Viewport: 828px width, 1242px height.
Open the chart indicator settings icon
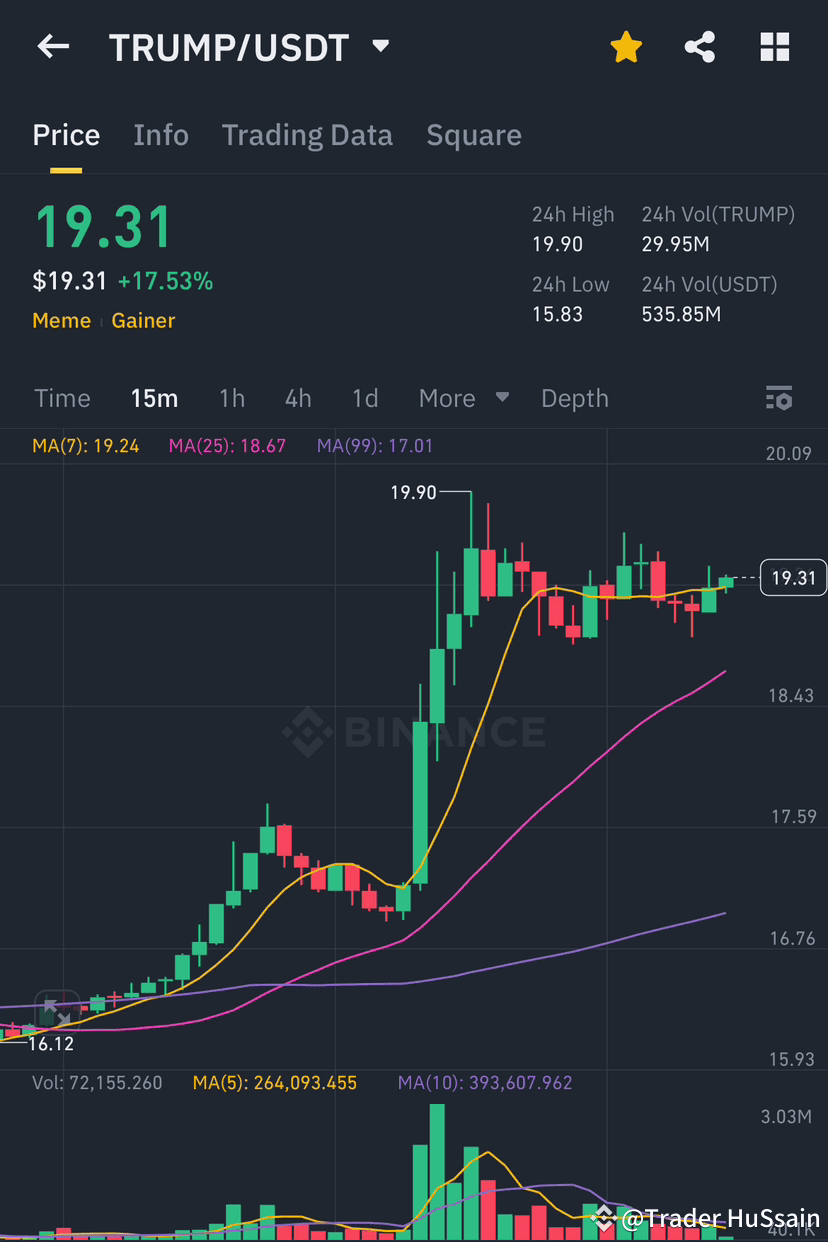[x=778, y=398]
